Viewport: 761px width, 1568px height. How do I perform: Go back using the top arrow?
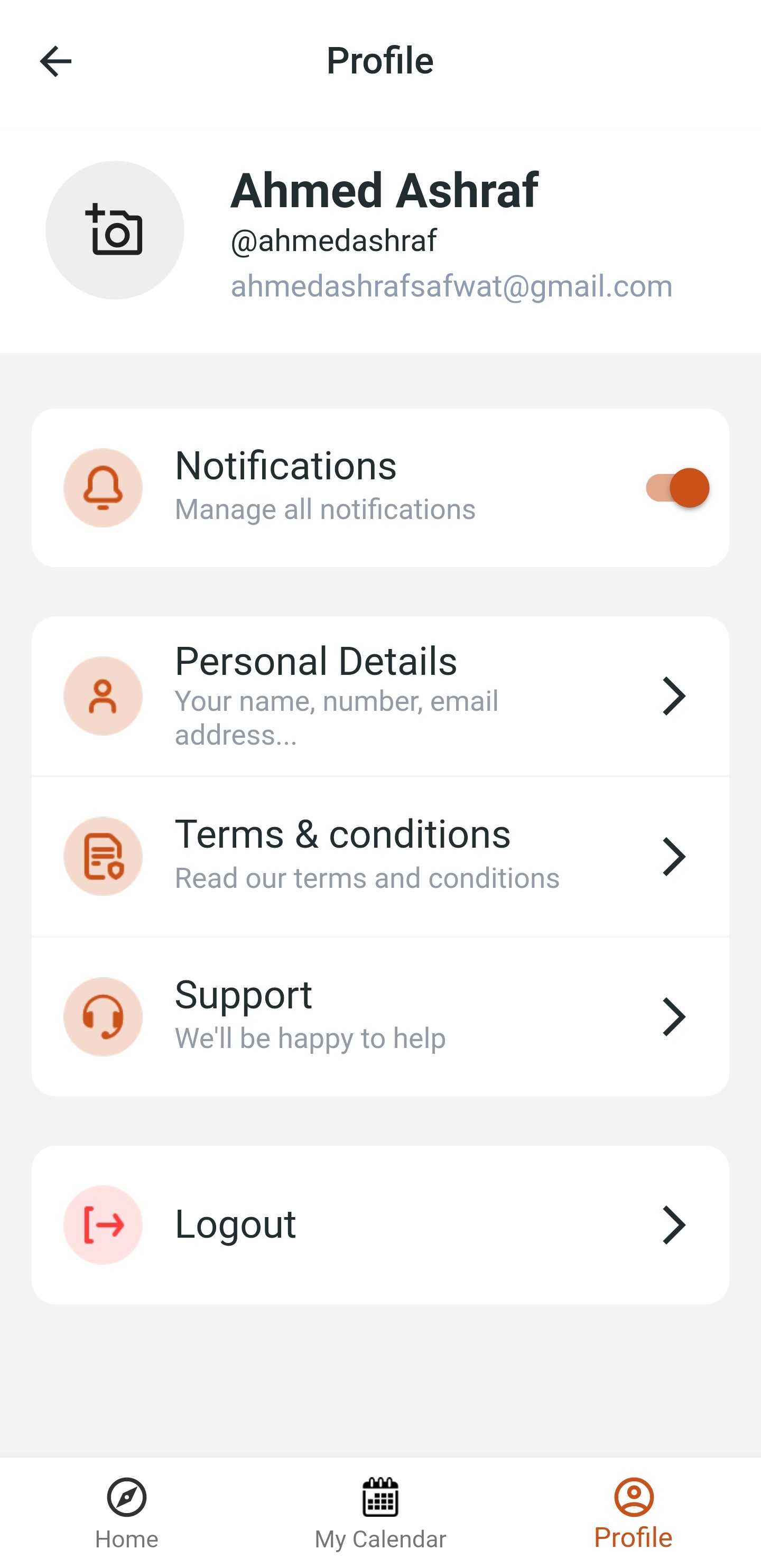click(x=55, y=61)
